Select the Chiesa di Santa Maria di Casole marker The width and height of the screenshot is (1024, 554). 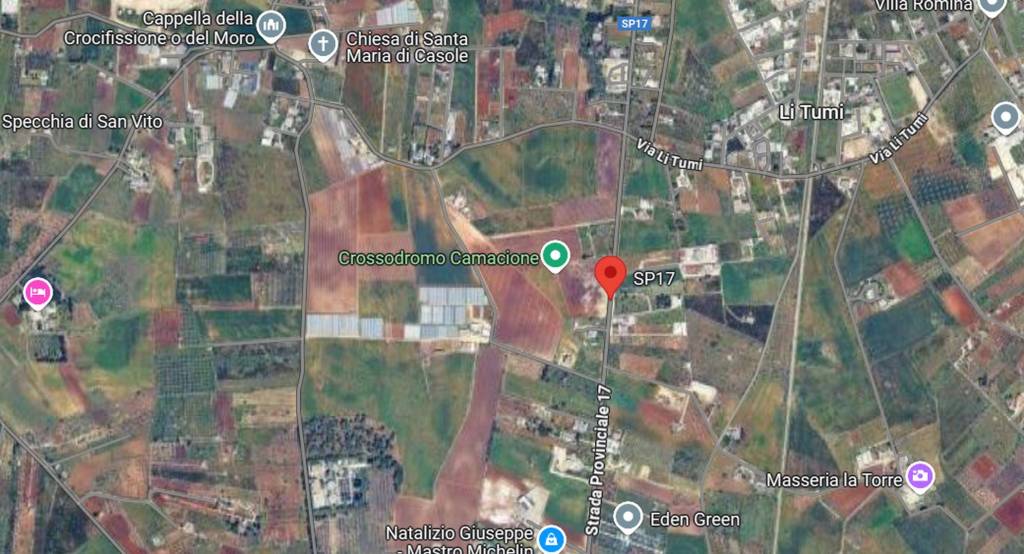[323, 44]
